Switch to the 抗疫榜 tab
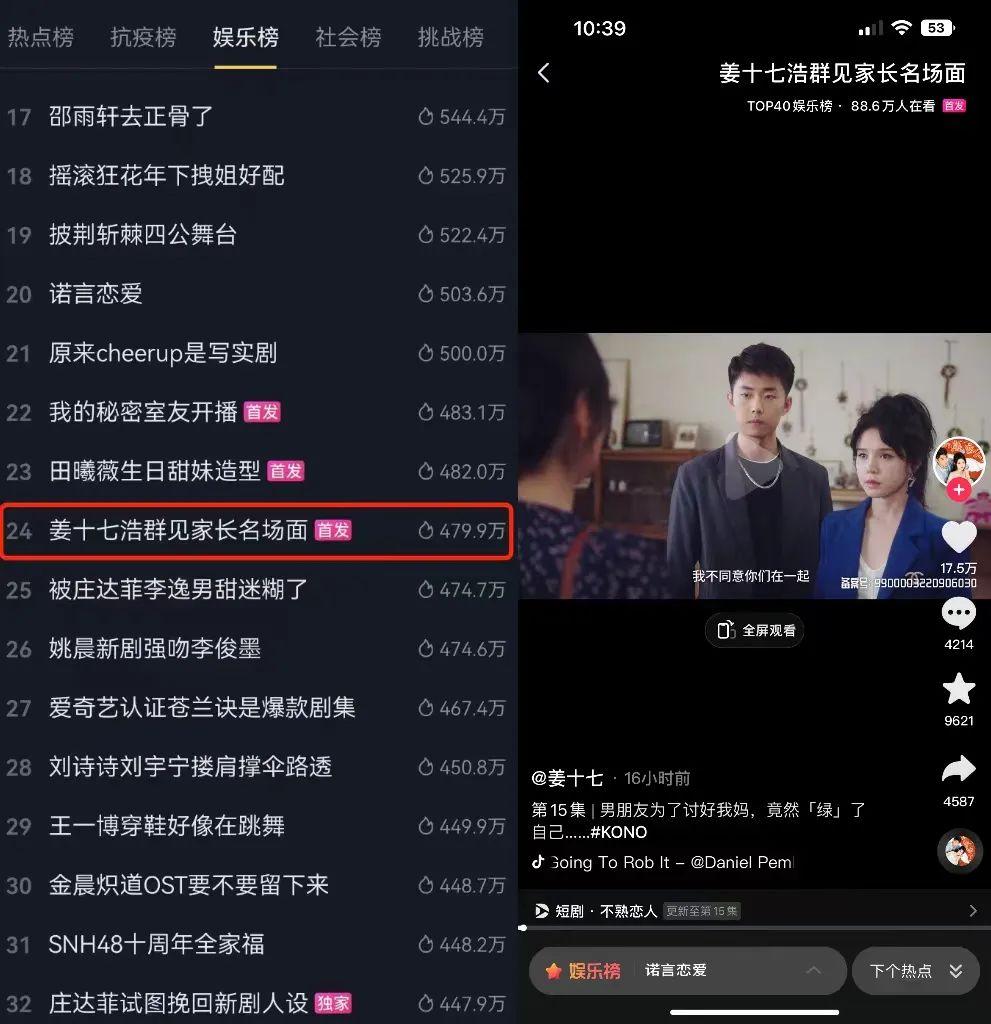 coord(143,38)
